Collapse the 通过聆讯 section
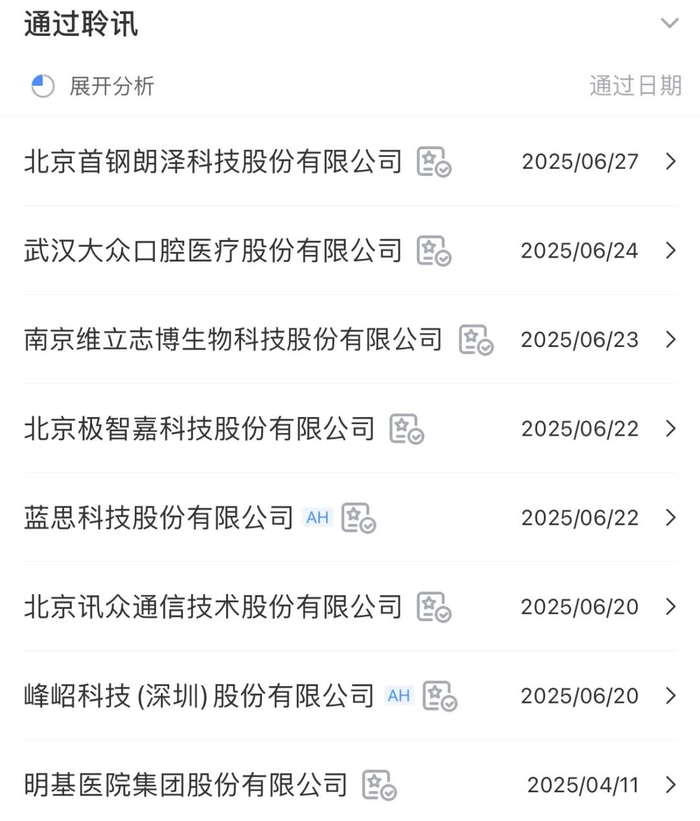 [x=669, y=23]
